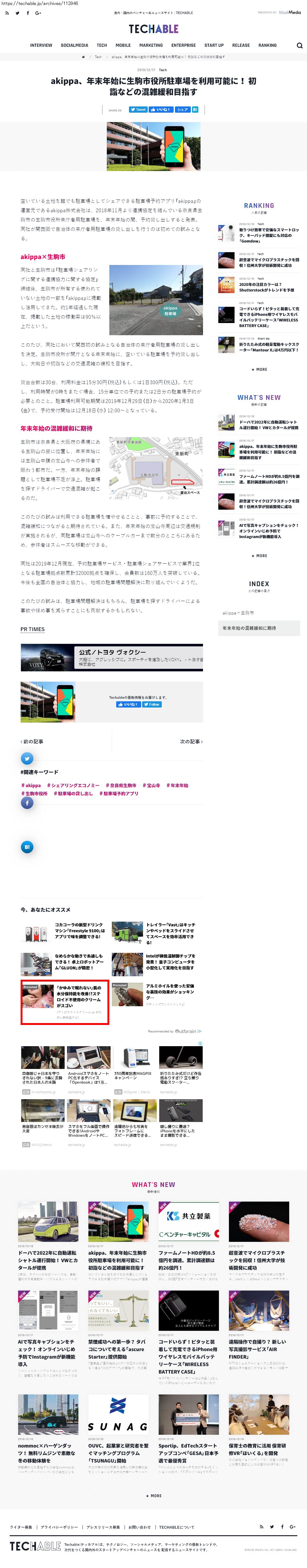307x1568 pixels.
Task: Select the START UP menu item
Action: (x=214, y=45)
